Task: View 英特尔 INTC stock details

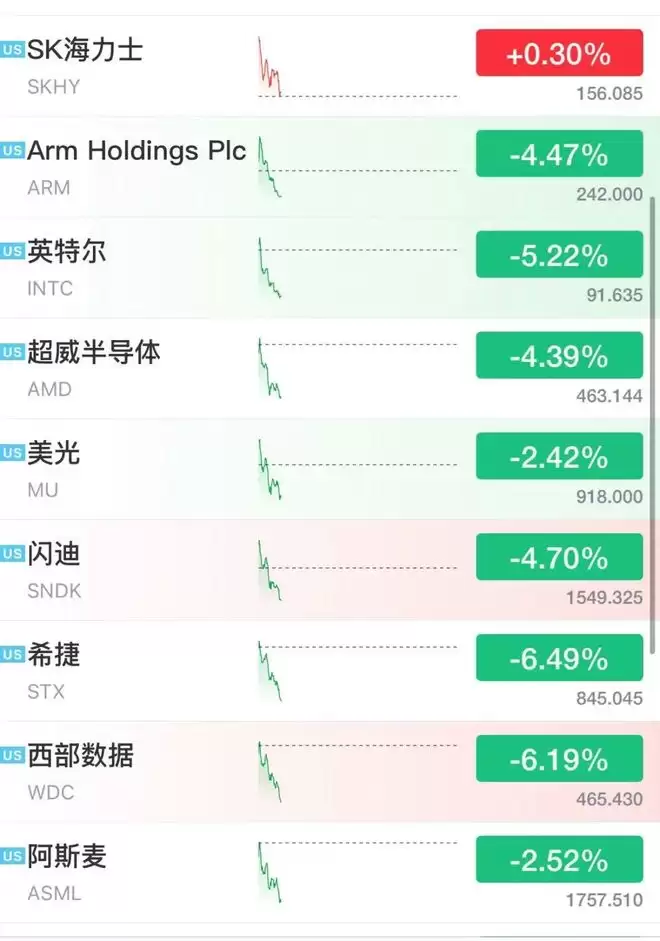Action: (x=330, y=268)
